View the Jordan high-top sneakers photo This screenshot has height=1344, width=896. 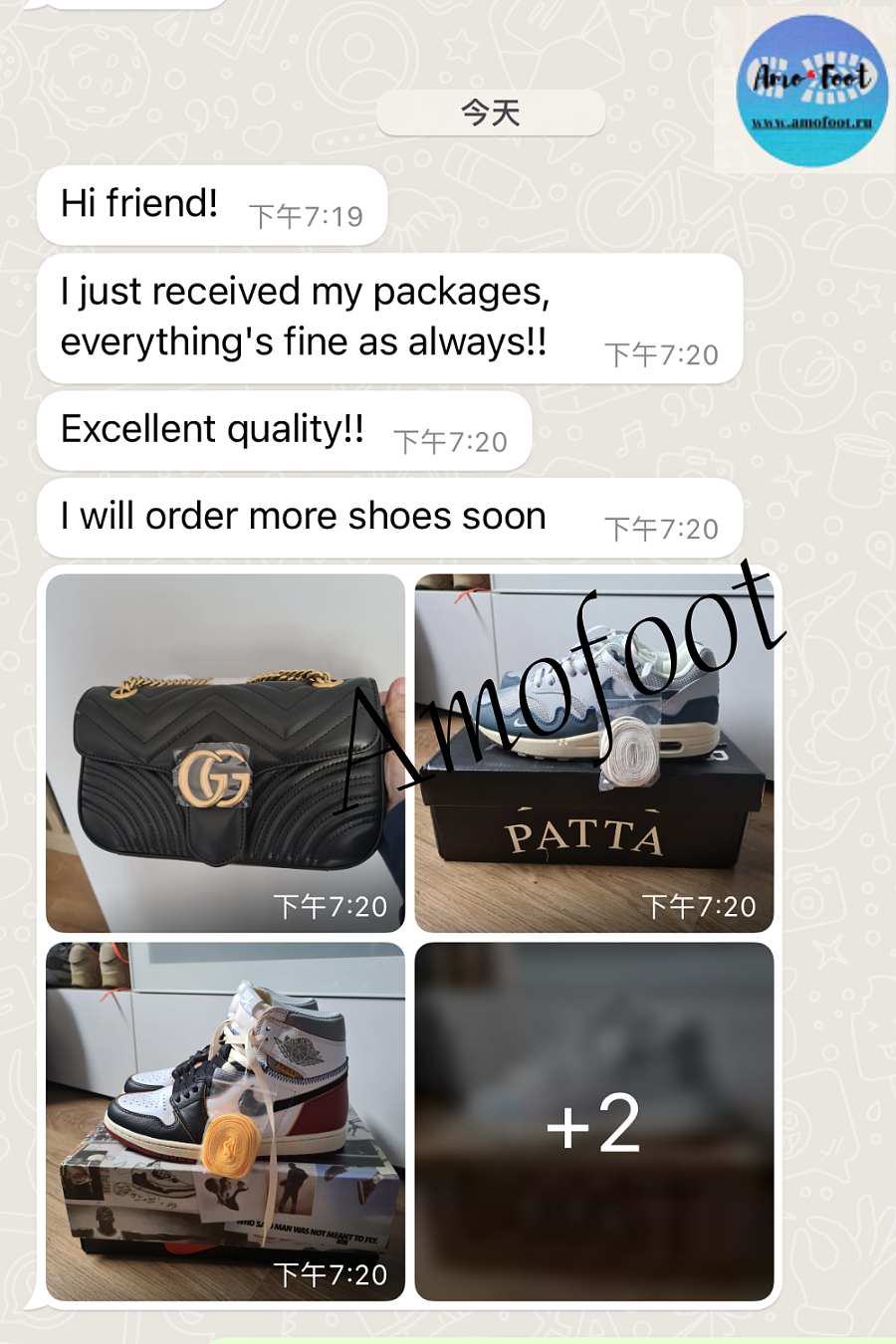click(225, 1121)
